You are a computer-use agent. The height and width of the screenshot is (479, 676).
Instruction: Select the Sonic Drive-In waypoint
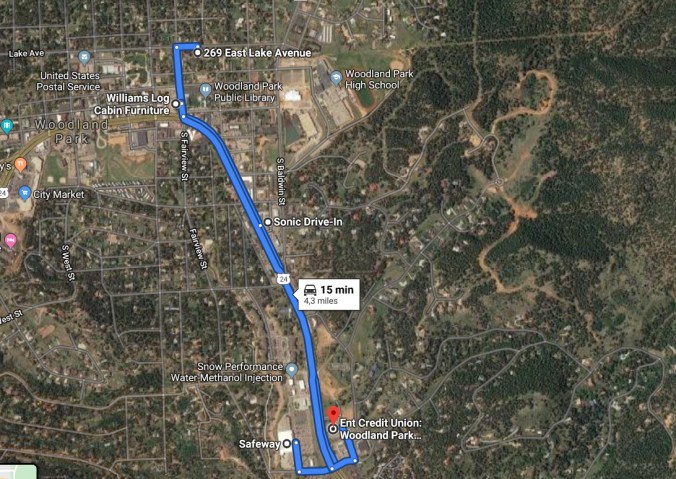268,221
